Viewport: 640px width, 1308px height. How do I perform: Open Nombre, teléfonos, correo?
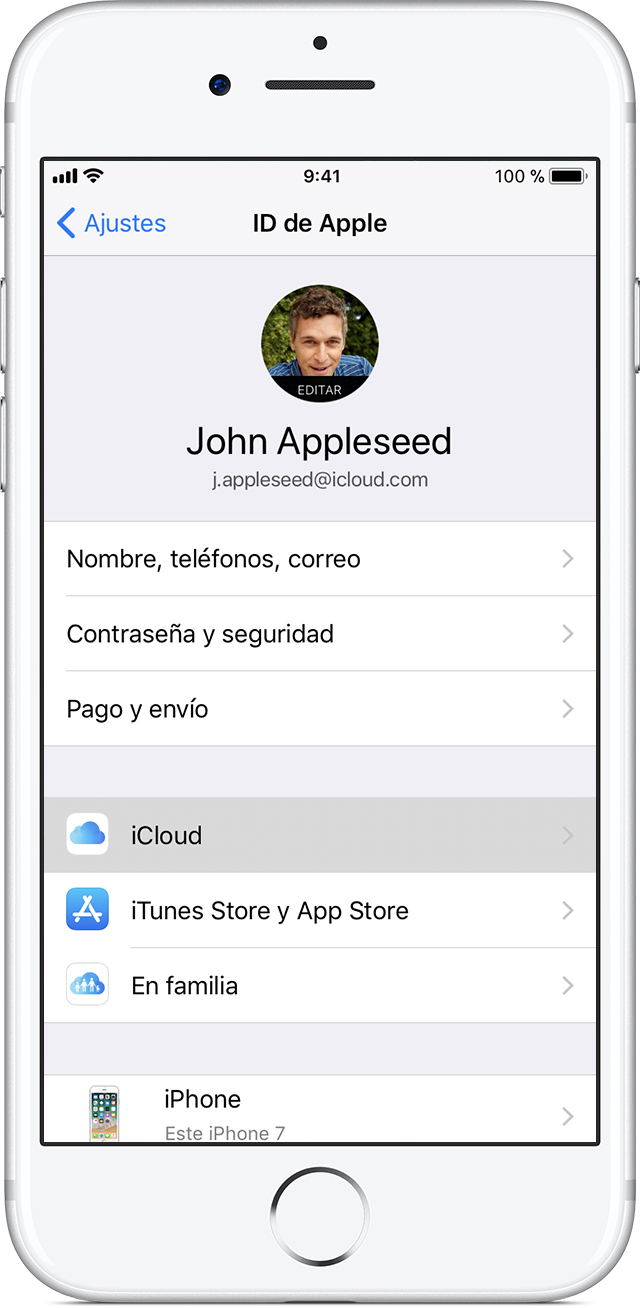pos(320,559)
